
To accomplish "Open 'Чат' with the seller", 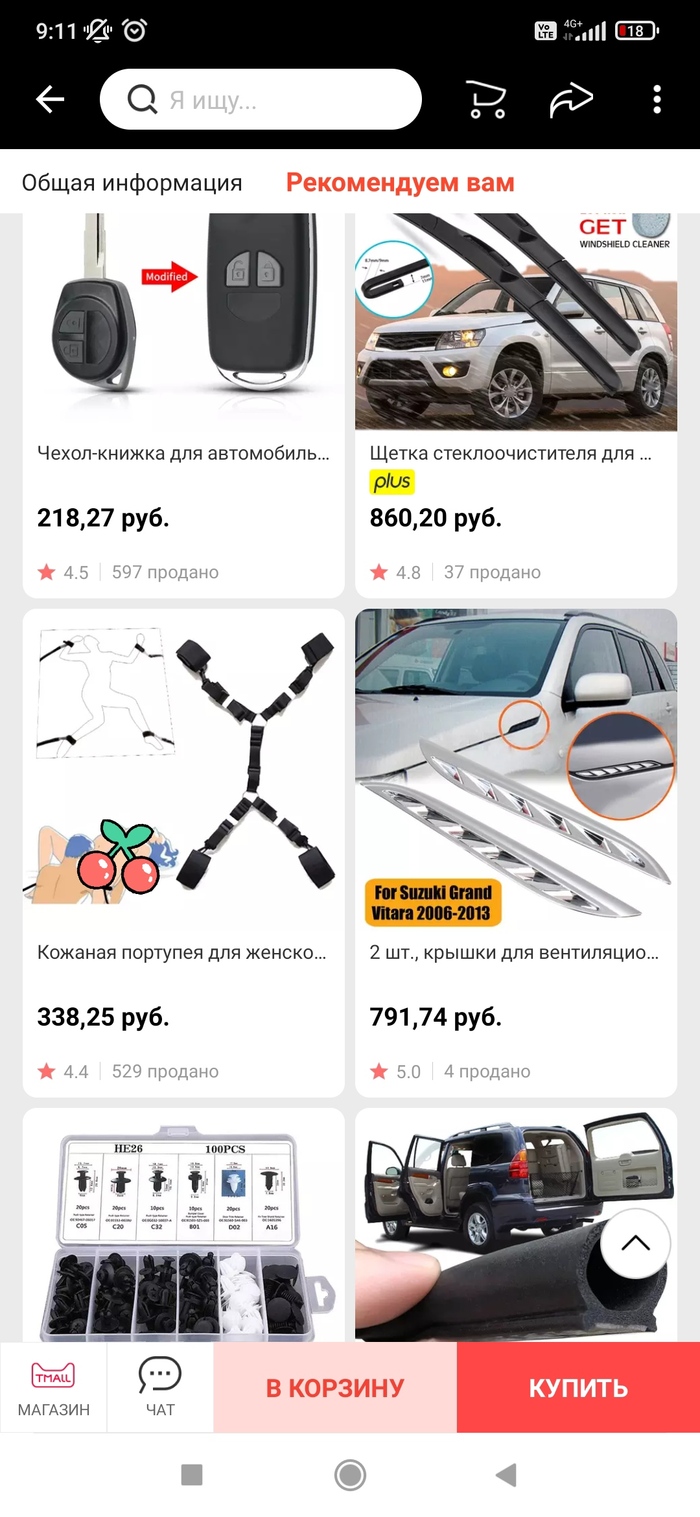I will click(x=160, y=1387).
